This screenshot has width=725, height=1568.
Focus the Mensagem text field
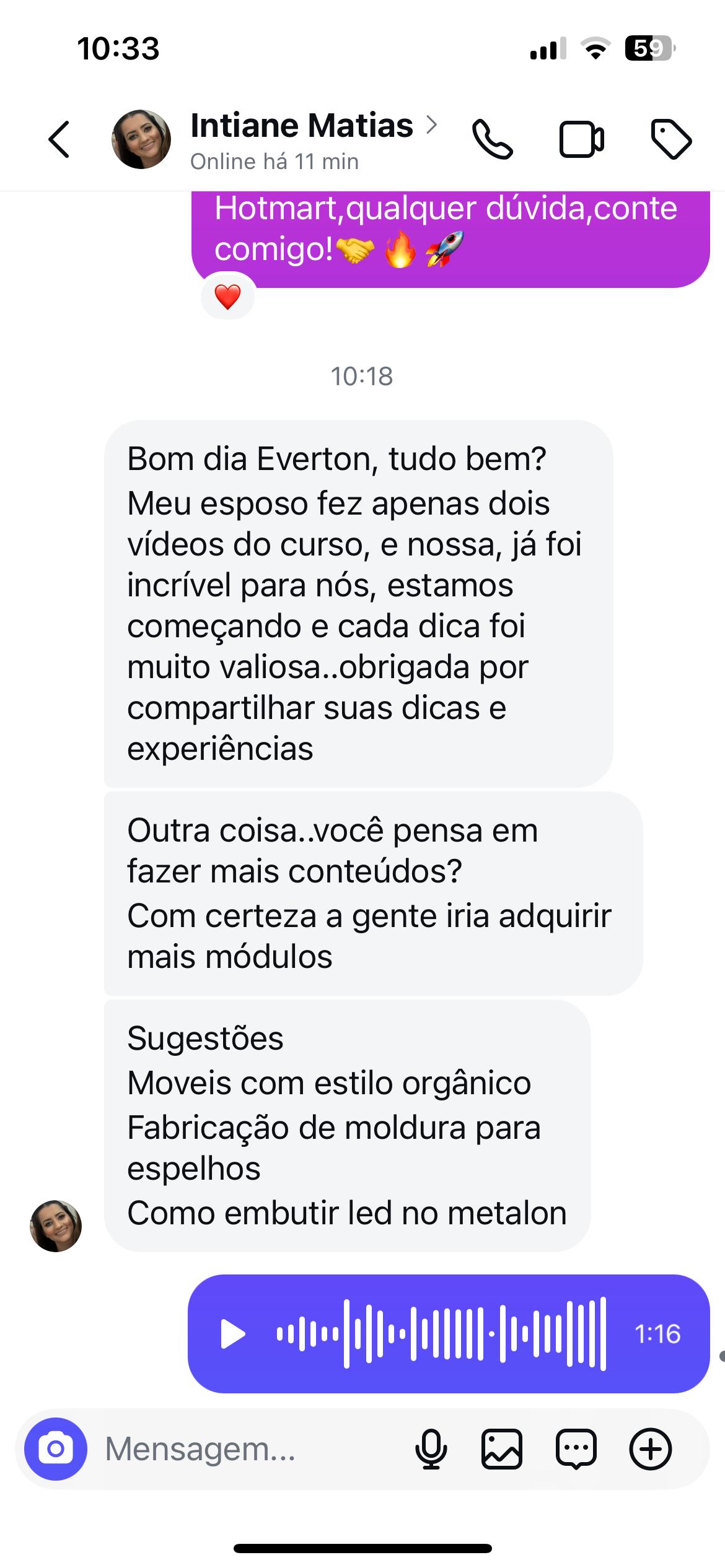[248, 1448]
